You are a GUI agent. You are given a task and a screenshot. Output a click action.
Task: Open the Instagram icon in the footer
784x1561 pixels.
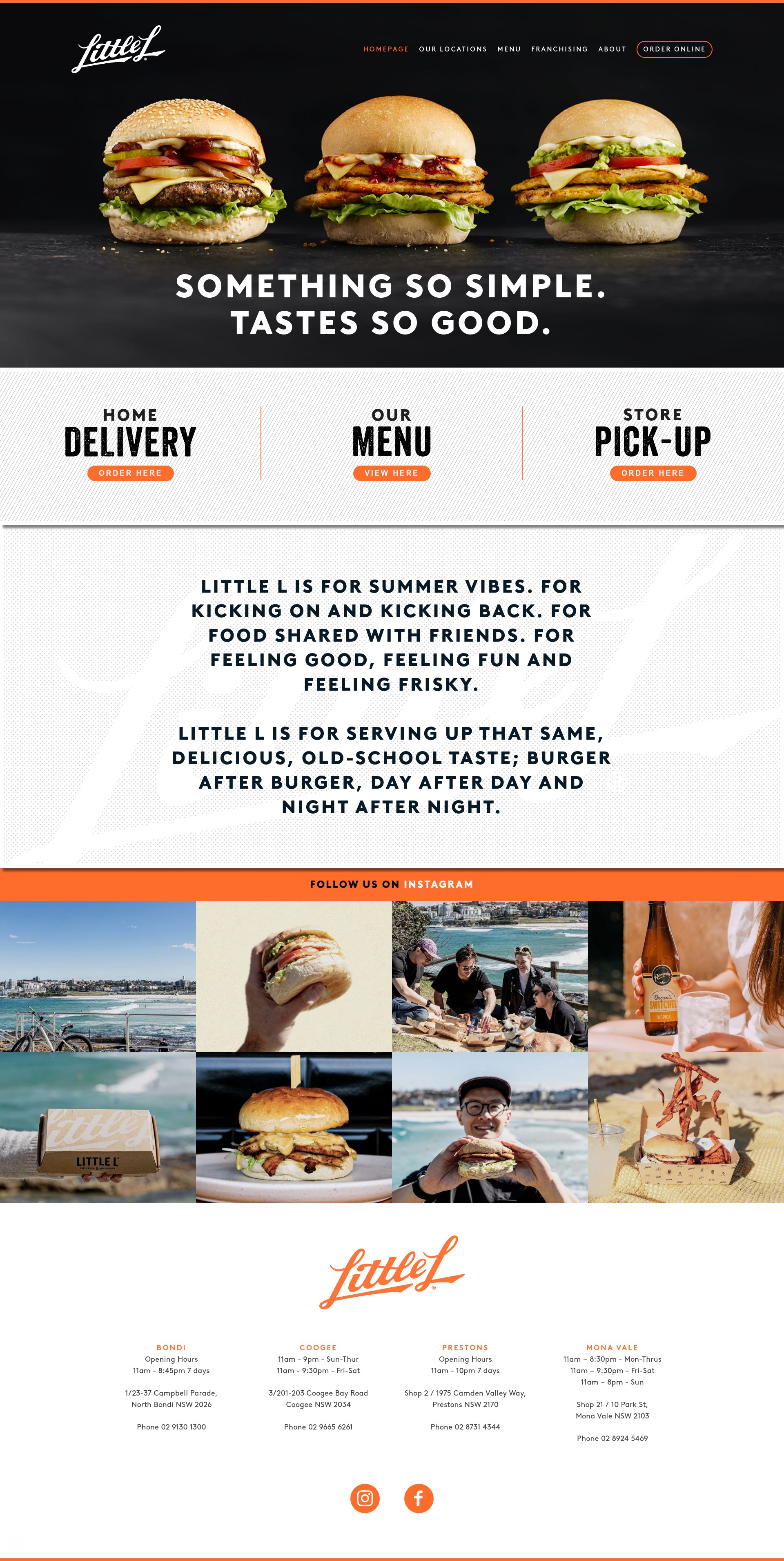click(x=365, y=1498)
